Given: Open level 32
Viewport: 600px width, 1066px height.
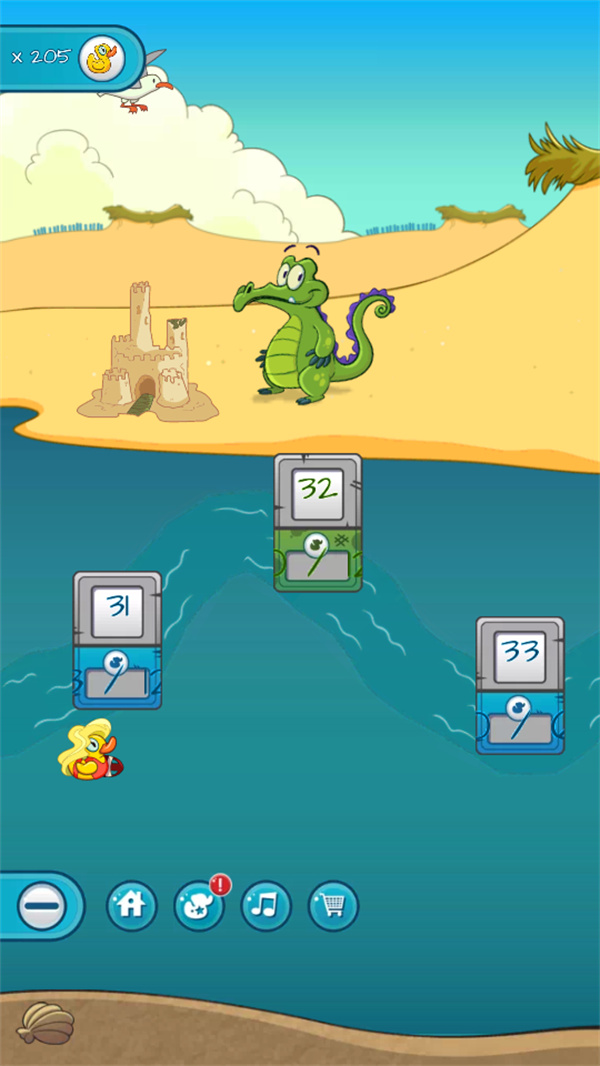Looking at the screenshot, I should (318, 520).
